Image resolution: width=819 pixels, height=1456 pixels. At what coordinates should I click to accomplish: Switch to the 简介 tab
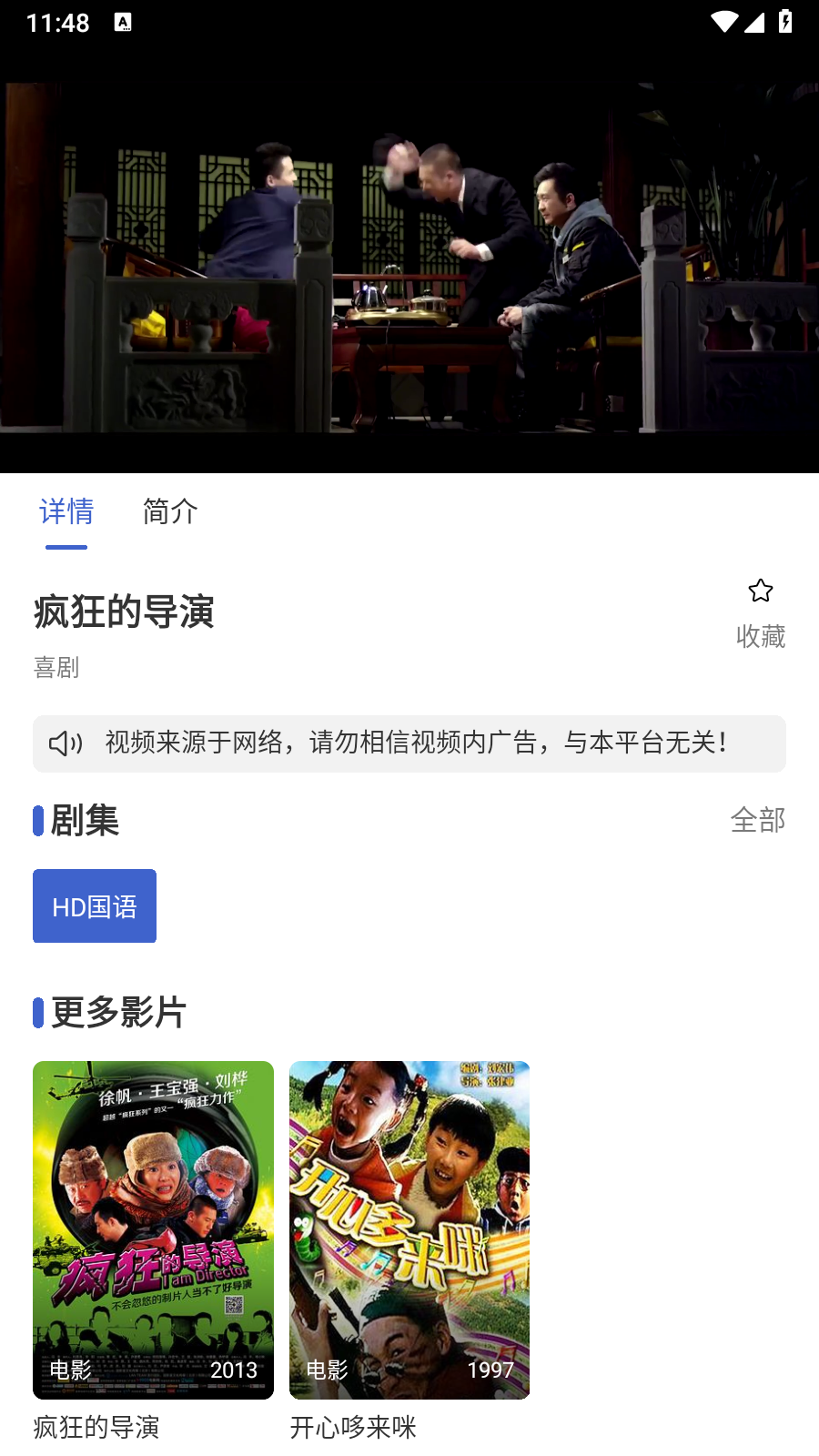[170, 511]
